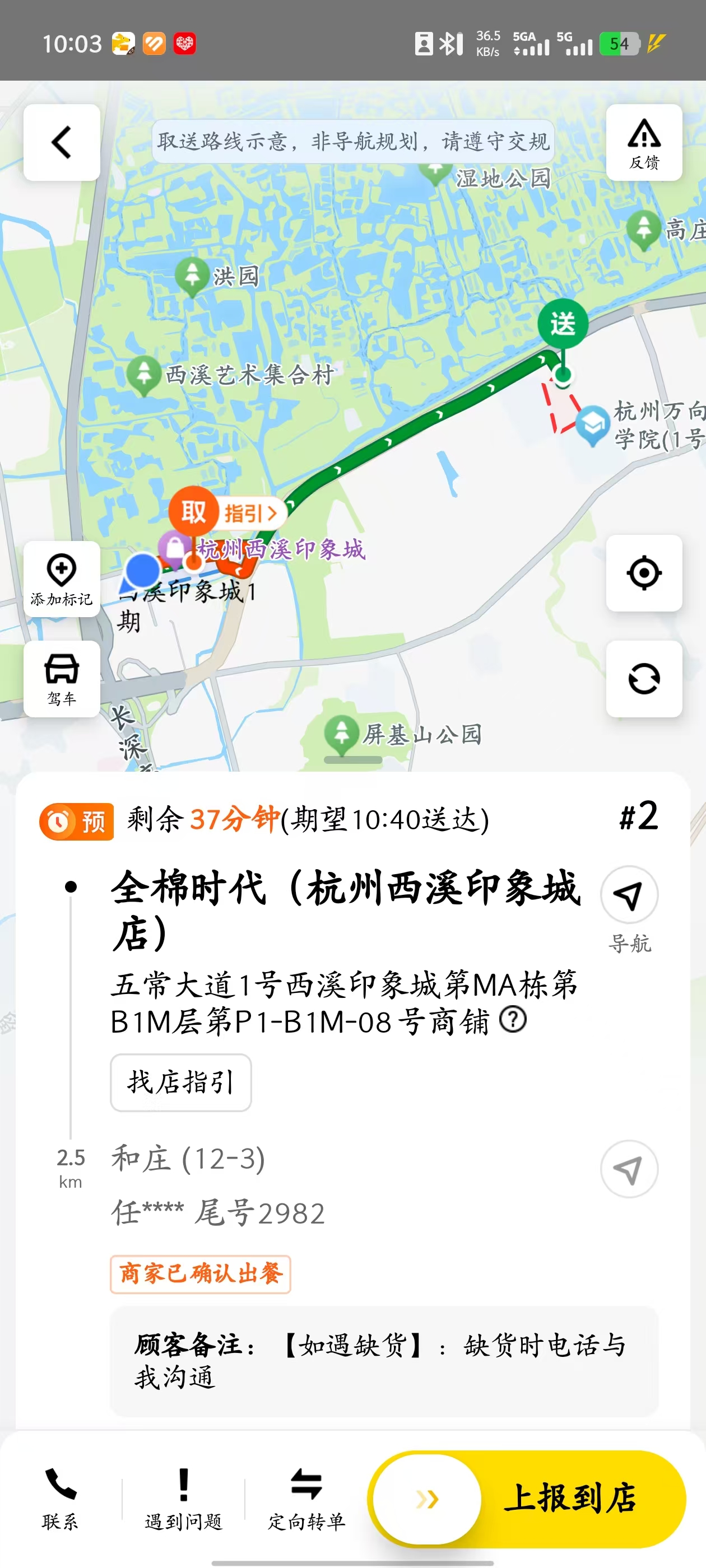
Task: Tap the 商家已确认出餐 status tag
Action: tap(200, 1273)
